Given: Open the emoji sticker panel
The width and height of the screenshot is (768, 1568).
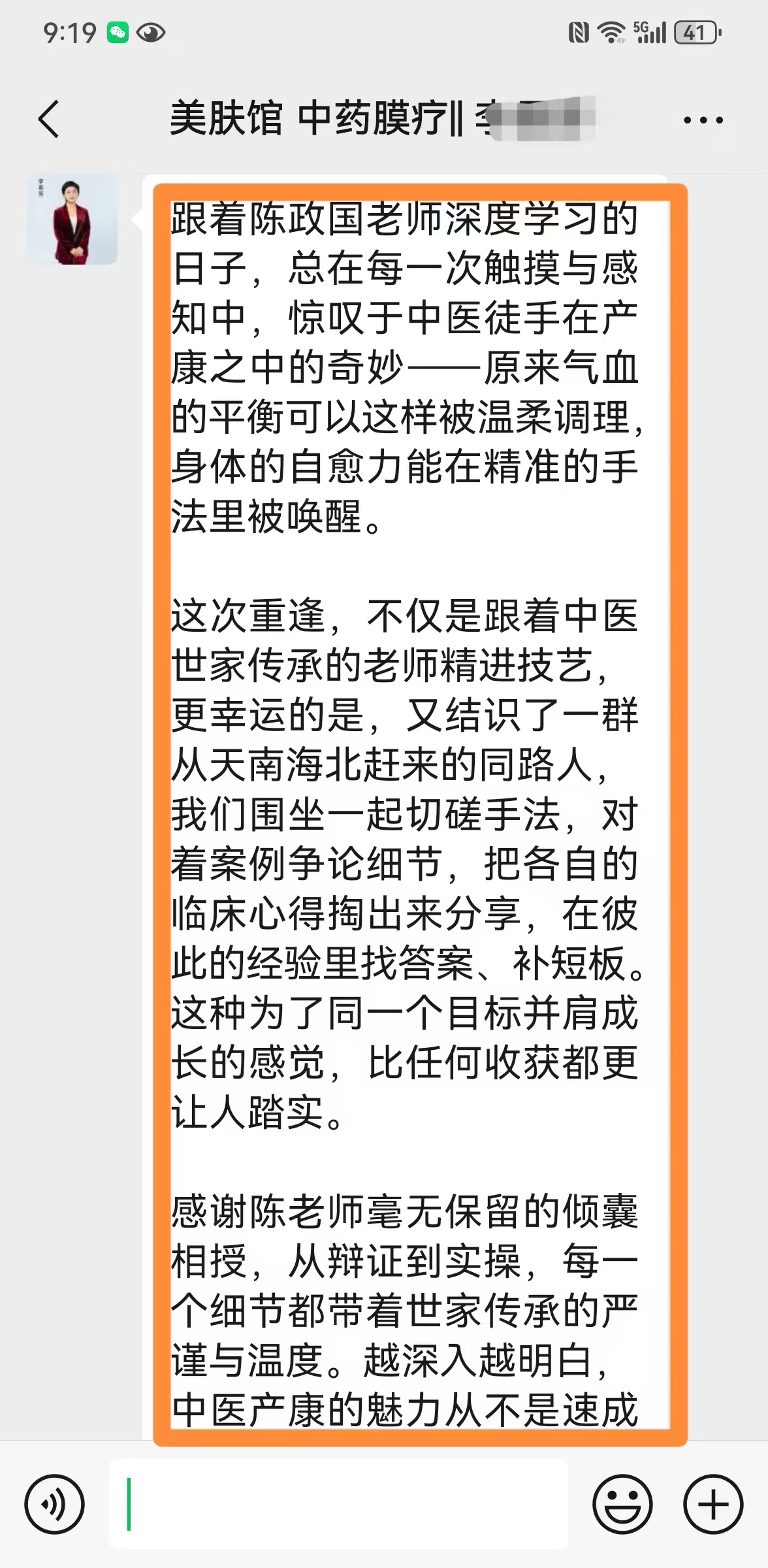Looking at the screenshot, I should pyautogui.click(x=622, y=1505).
